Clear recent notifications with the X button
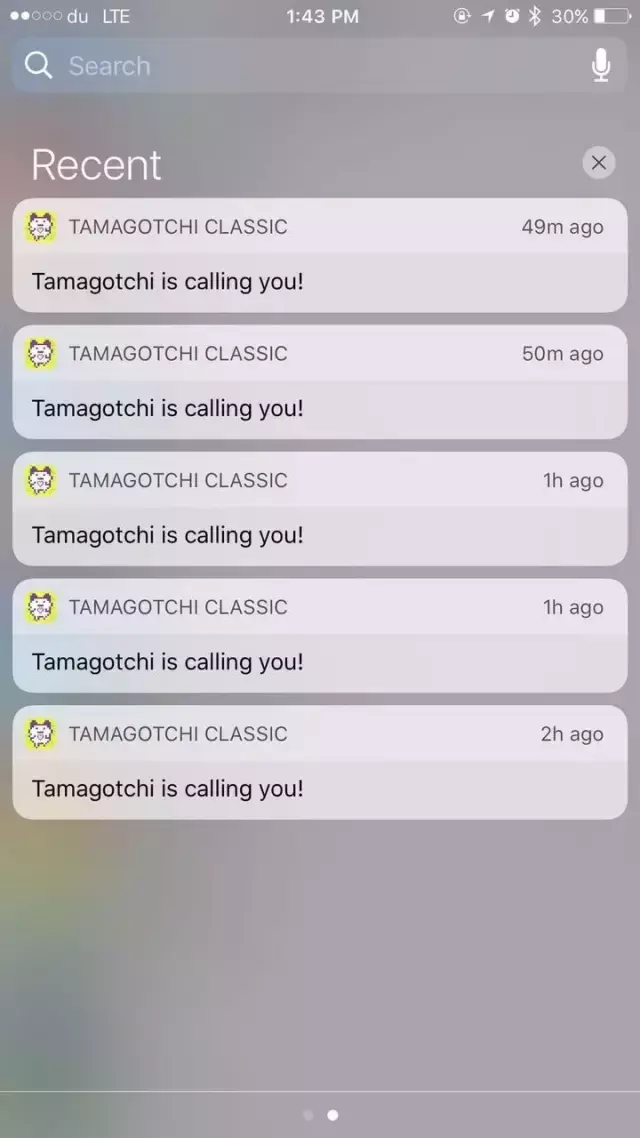The image size is (640, 1138). (599, 163)
